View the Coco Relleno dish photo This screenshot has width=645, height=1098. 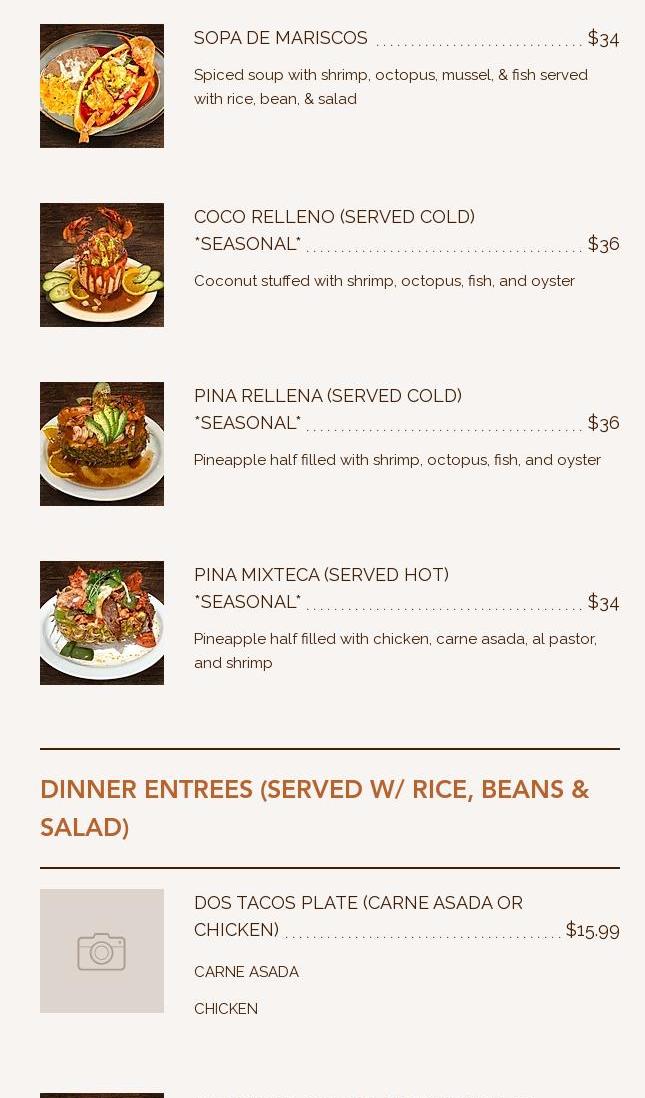pos(102,265)
